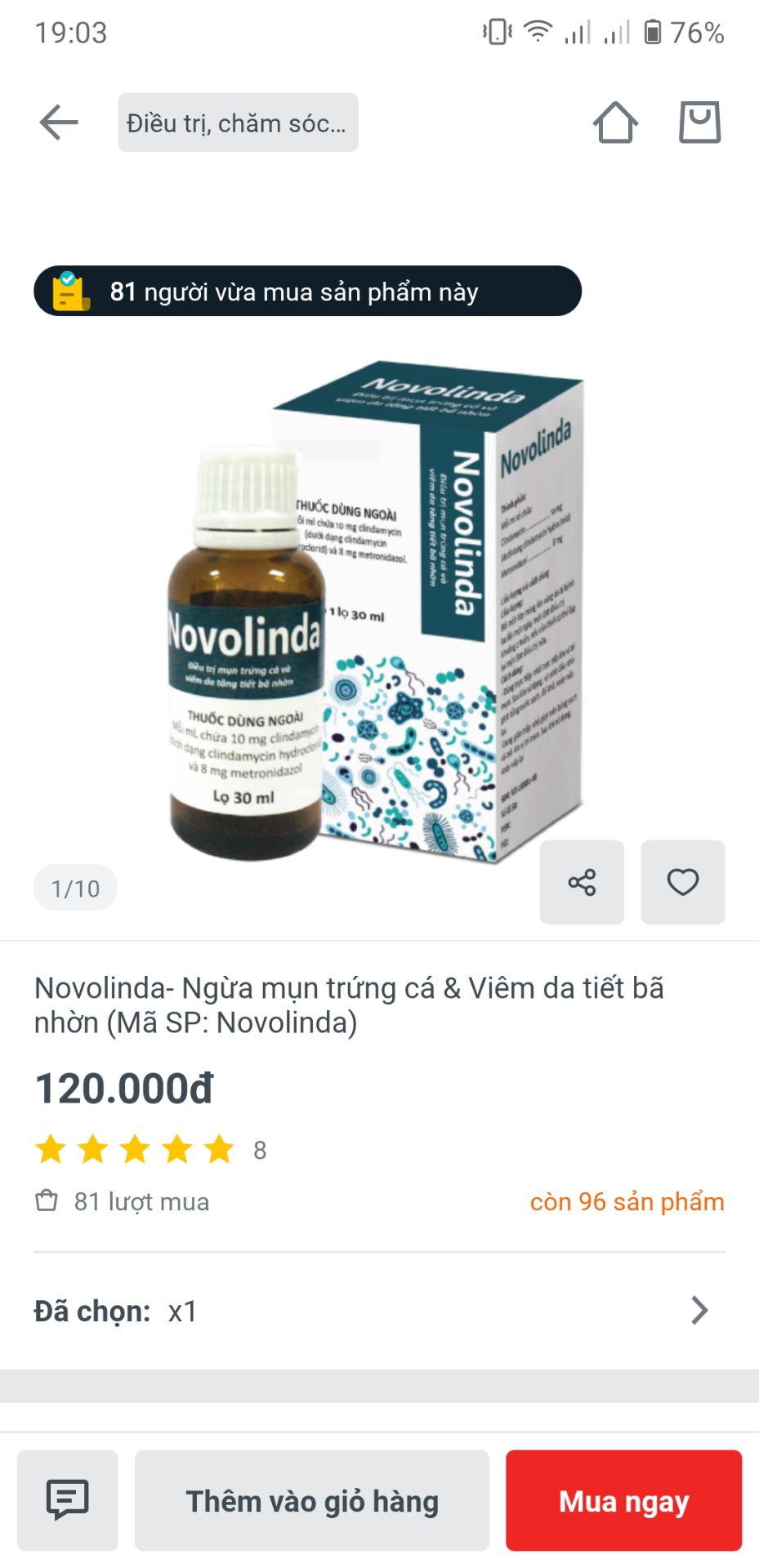The width and height of the screenshot is (759, 1568).
Task: Tap the Mua ngay button
Action: click(623, 1500)
